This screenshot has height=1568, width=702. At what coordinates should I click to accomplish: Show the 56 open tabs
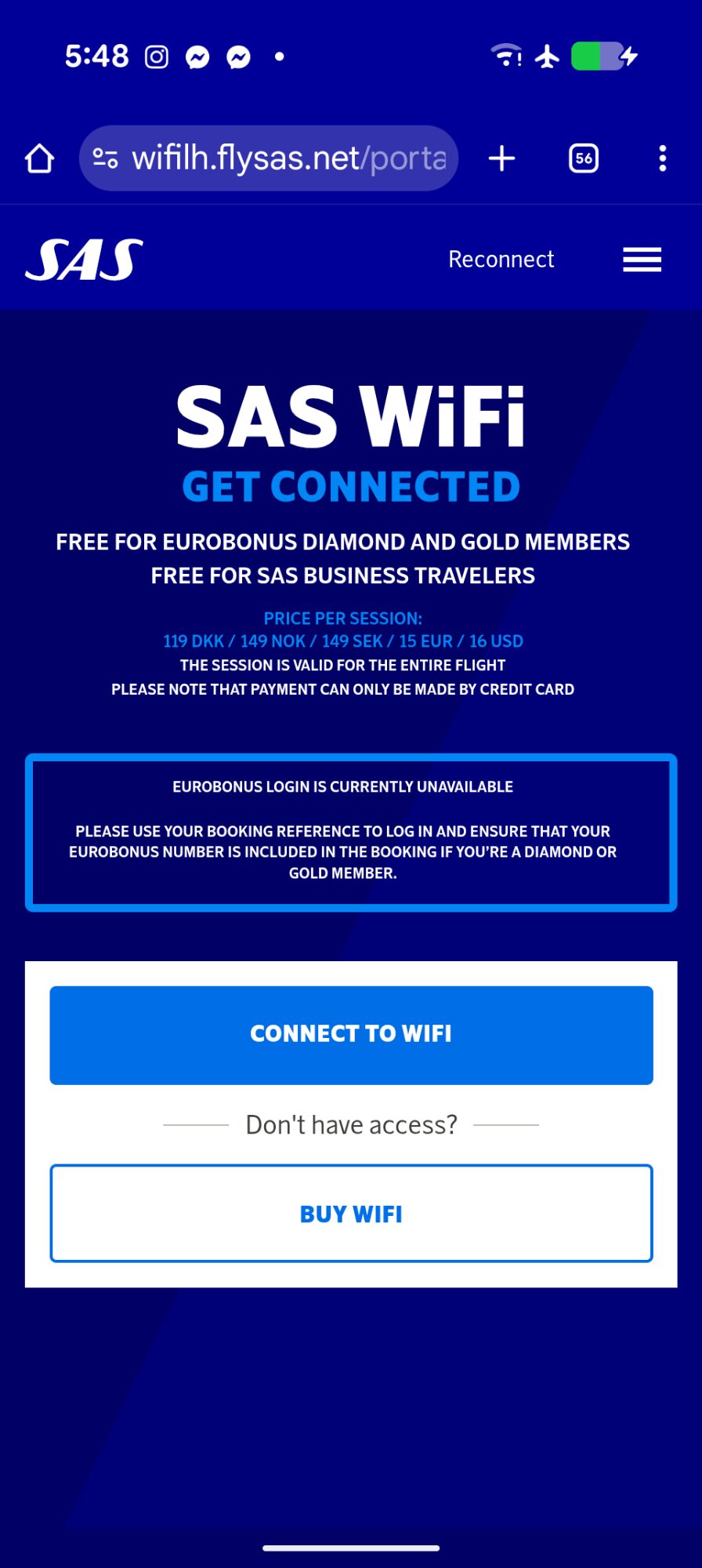coord(584,158)
